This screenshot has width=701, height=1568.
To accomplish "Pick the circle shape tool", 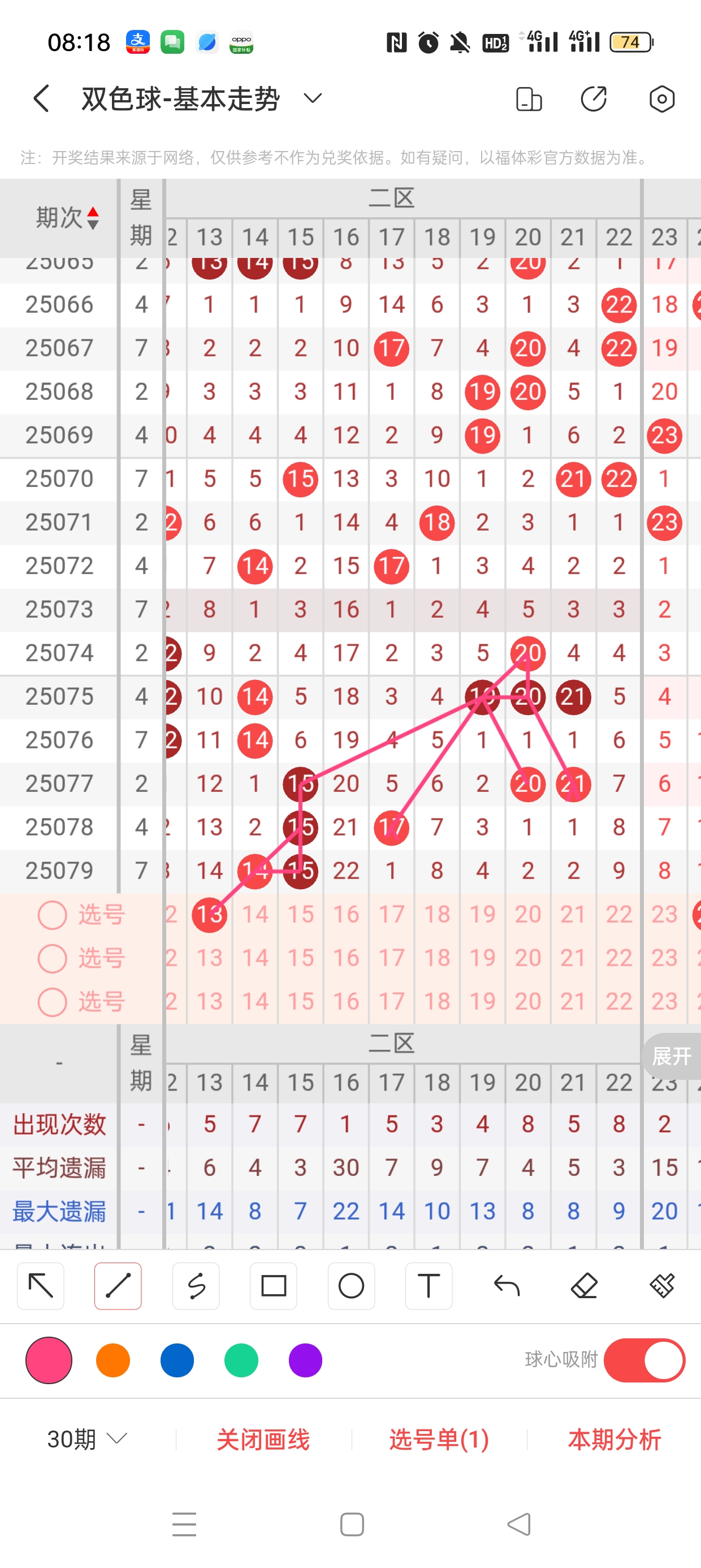I will (351, 1286).
